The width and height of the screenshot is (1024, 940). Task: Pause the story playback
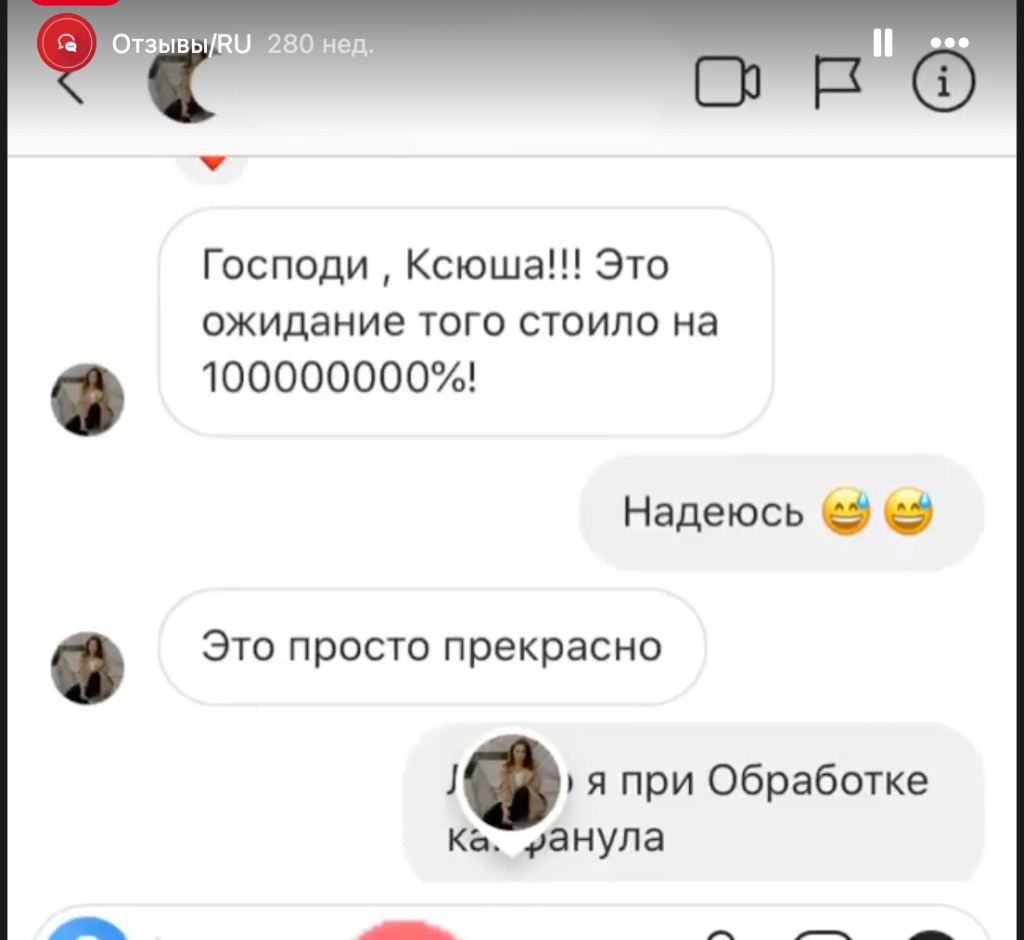click(x=882, y=43)
